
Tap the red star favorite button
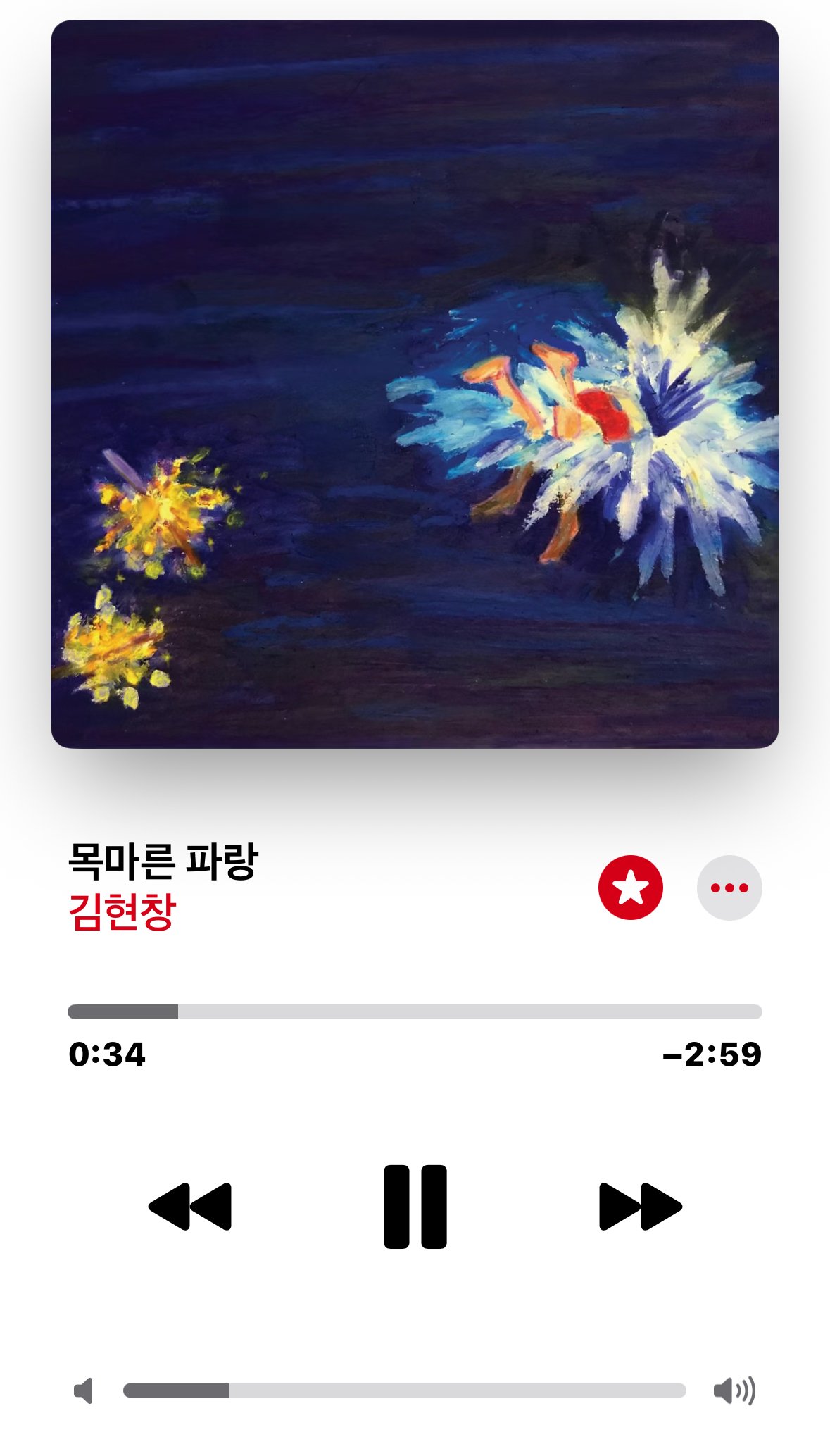pyautogui.click(x=630, y=888)
